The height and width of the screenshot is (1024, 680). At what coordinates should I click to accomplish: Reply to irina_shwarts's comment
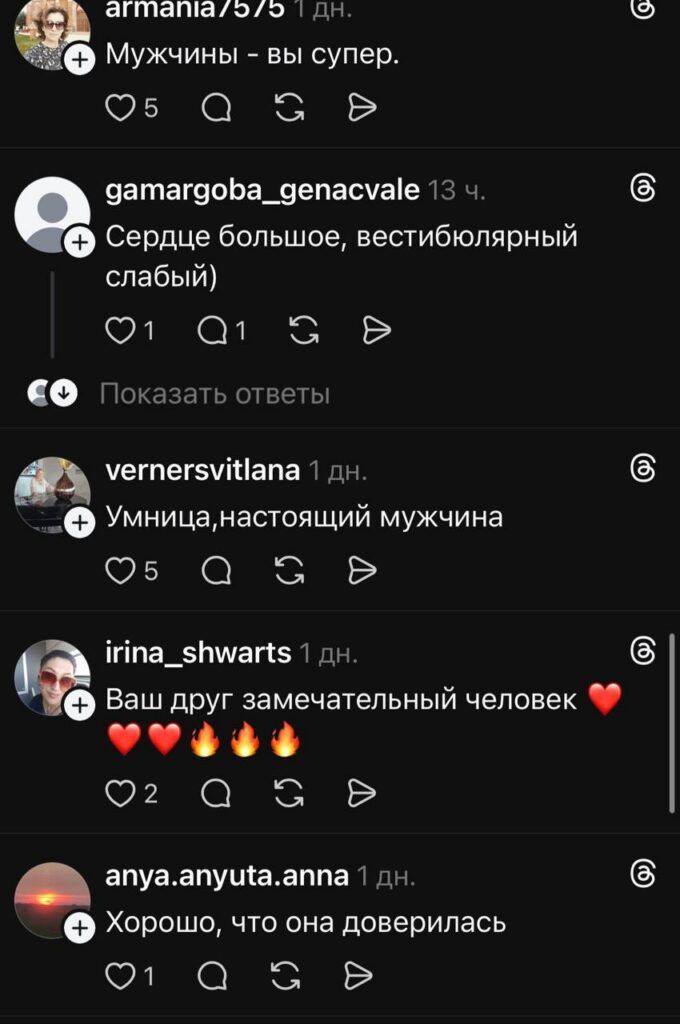click(x=216, y=793)
